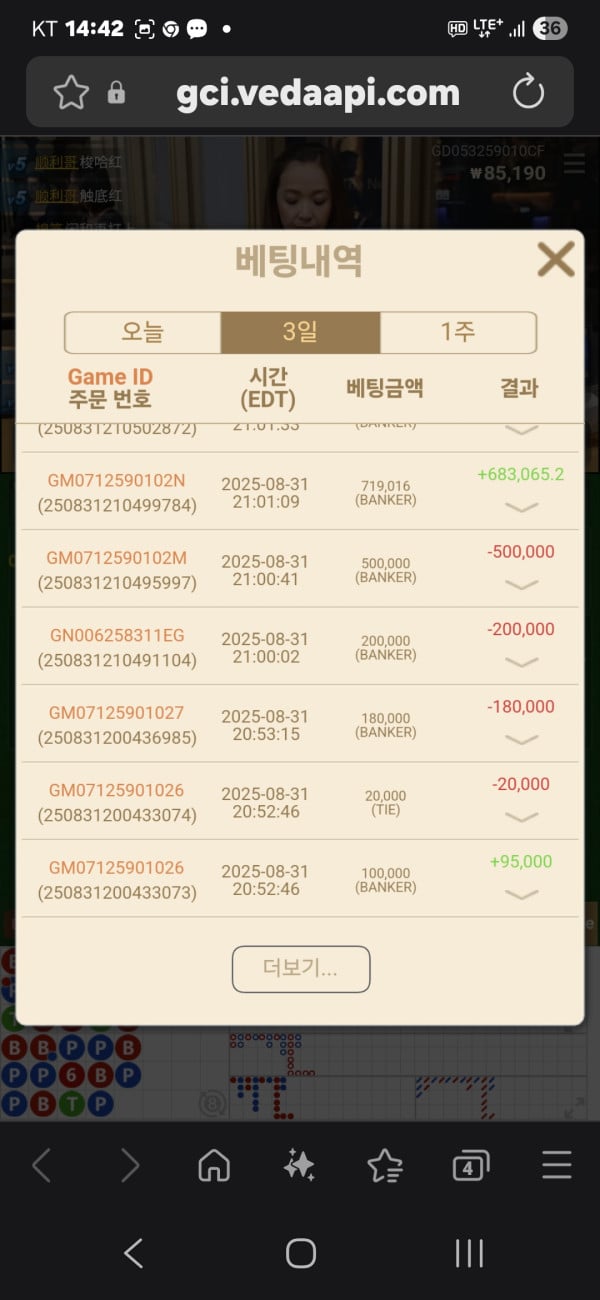Open the browser bookmarks list
Screen dimensions: 600x1300
click(x=385, y=1165)
